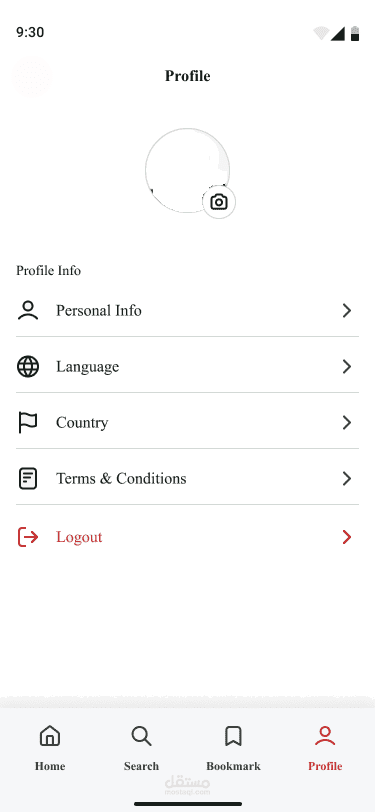This screenshot has height=812, width=375.
Task: Tap the camera icon to change photo
Action: click(219, 202)
